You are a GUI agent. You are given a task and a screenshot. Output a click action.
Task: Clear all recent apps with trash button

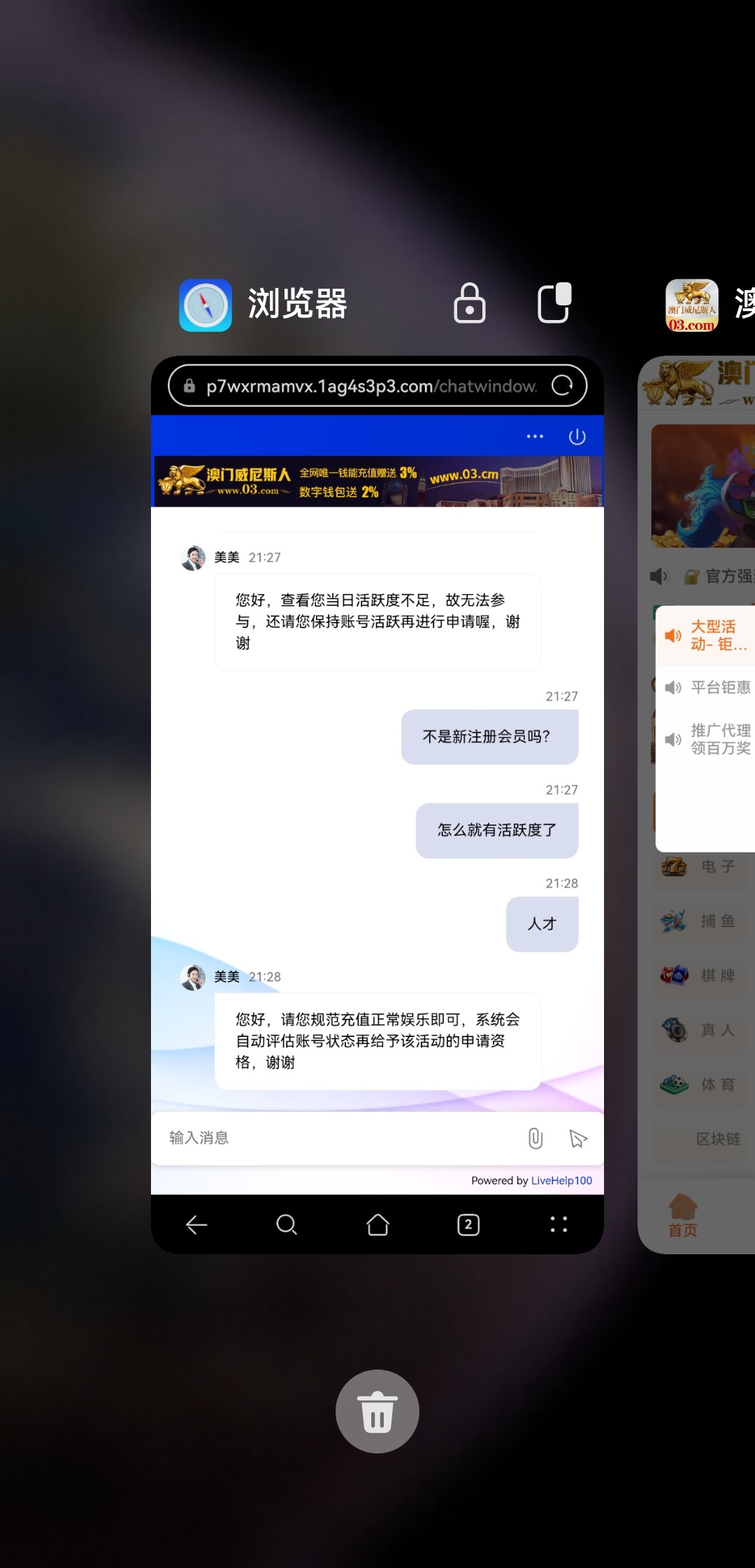(x=377, y=1411)
